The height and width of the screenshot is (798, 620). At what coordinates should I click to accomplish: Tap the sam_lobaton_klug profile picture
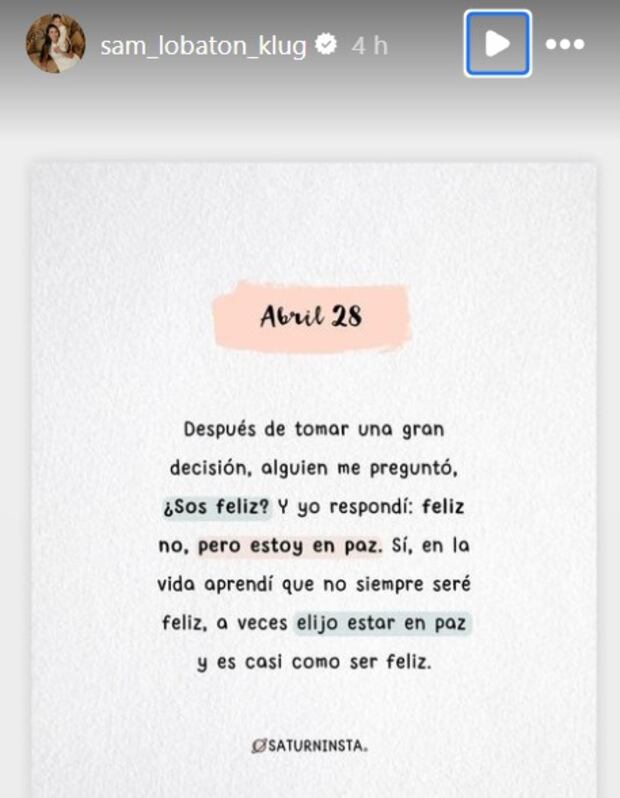click(56, 44)
